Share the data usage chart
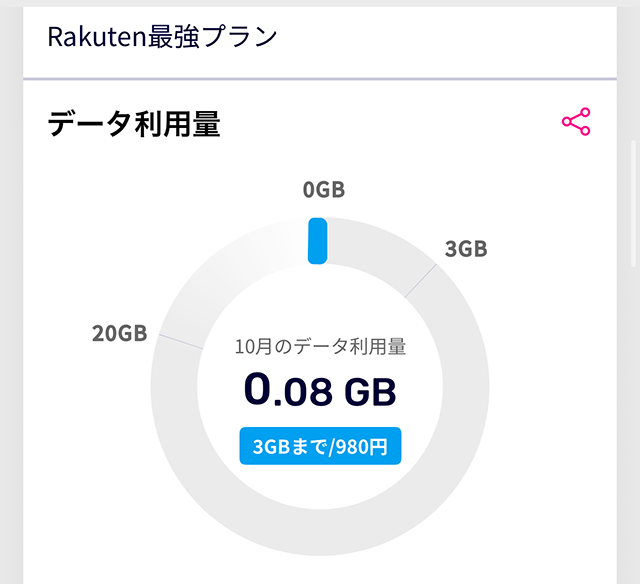This screenshot has height=584, width=640. click(576, 123)
